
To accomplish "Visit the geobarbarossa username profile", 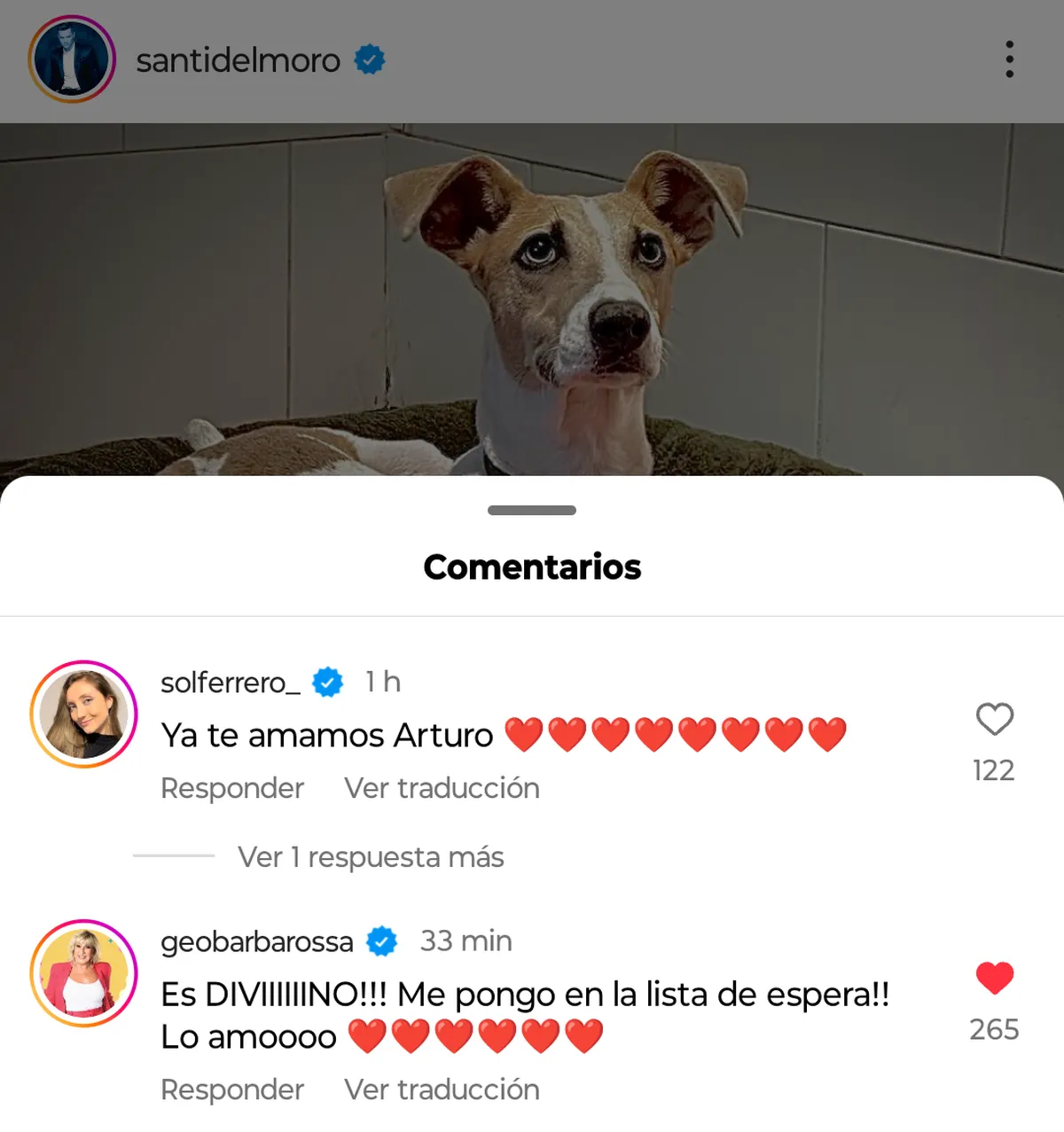I will coord(256,941).
